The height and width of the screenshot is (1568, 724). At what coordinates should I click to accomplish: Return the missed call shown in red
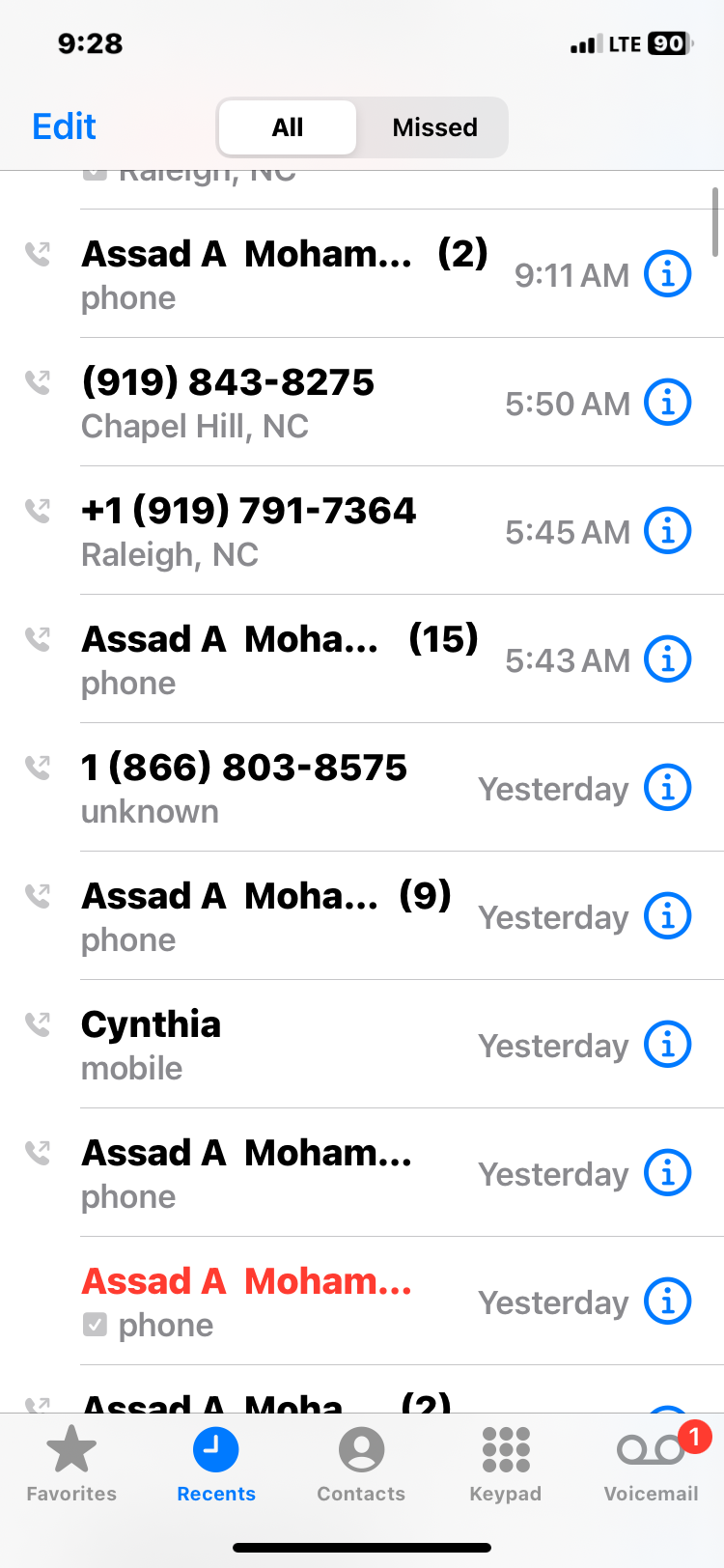[x=362, y=1302]
